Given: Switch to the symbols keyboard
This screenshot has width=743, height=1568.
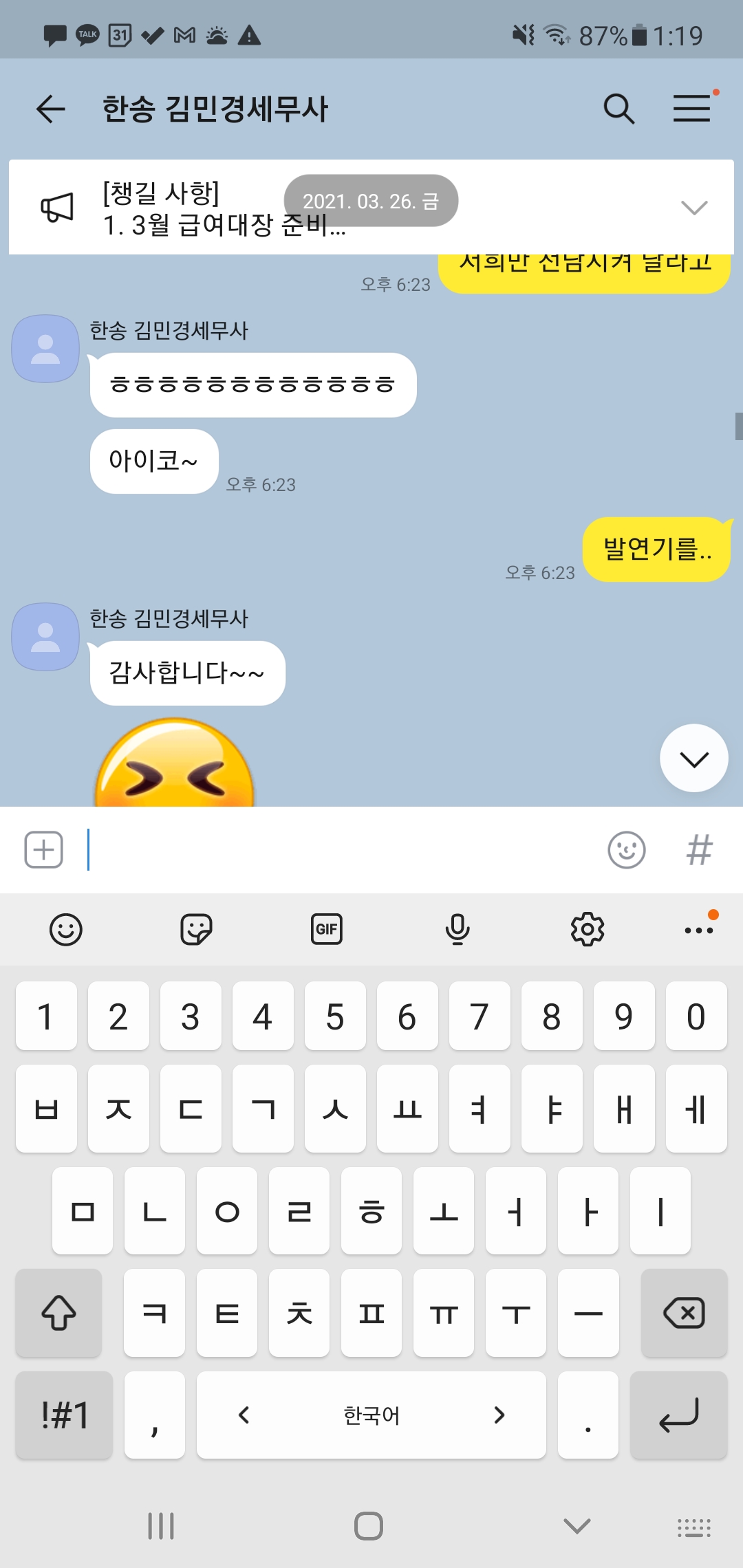Looking at the screenshot, I should [65, 1415].
